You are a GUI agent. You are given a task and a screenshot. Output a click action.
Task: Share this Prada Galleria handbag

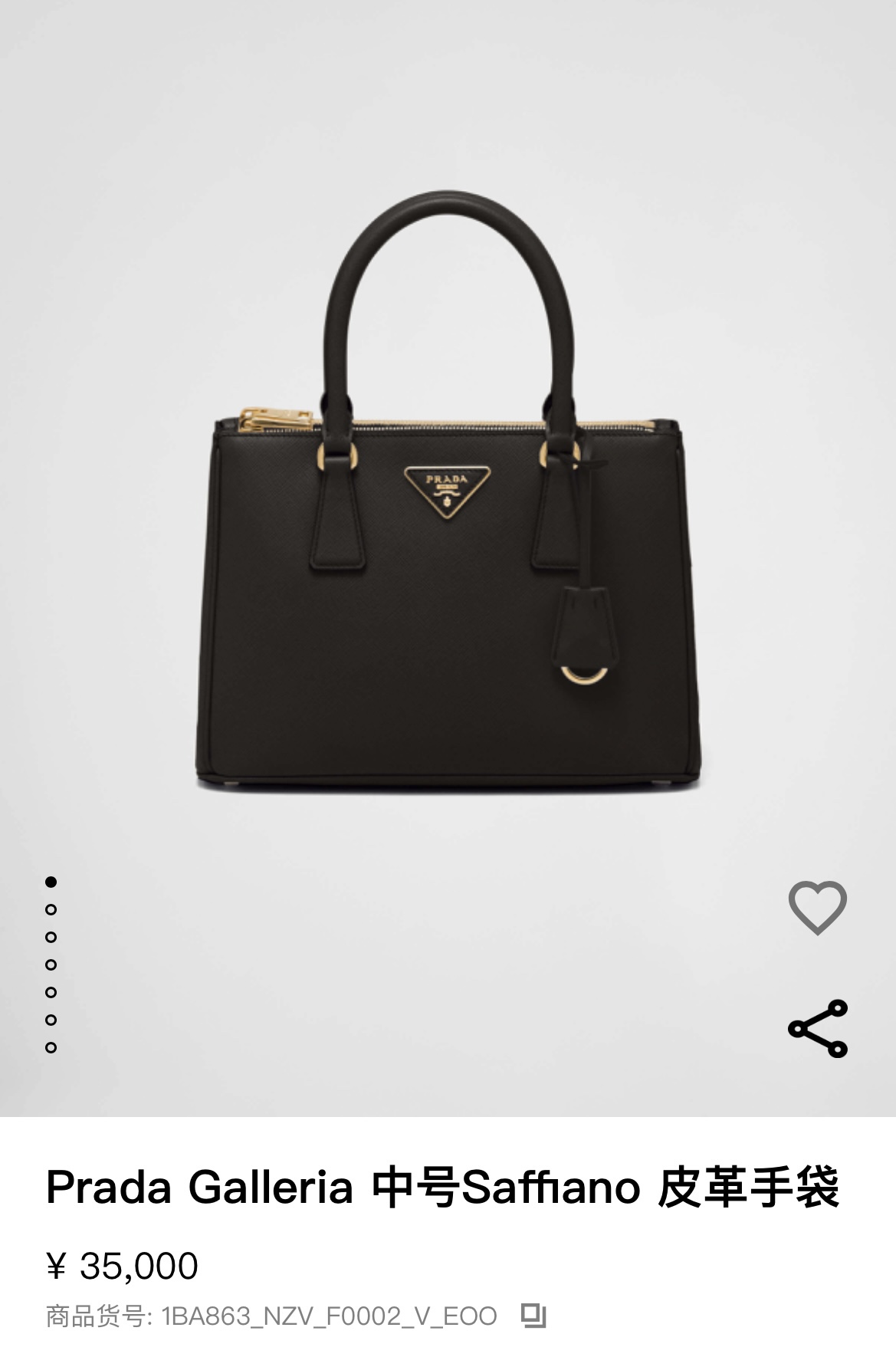click(818, 1028)
